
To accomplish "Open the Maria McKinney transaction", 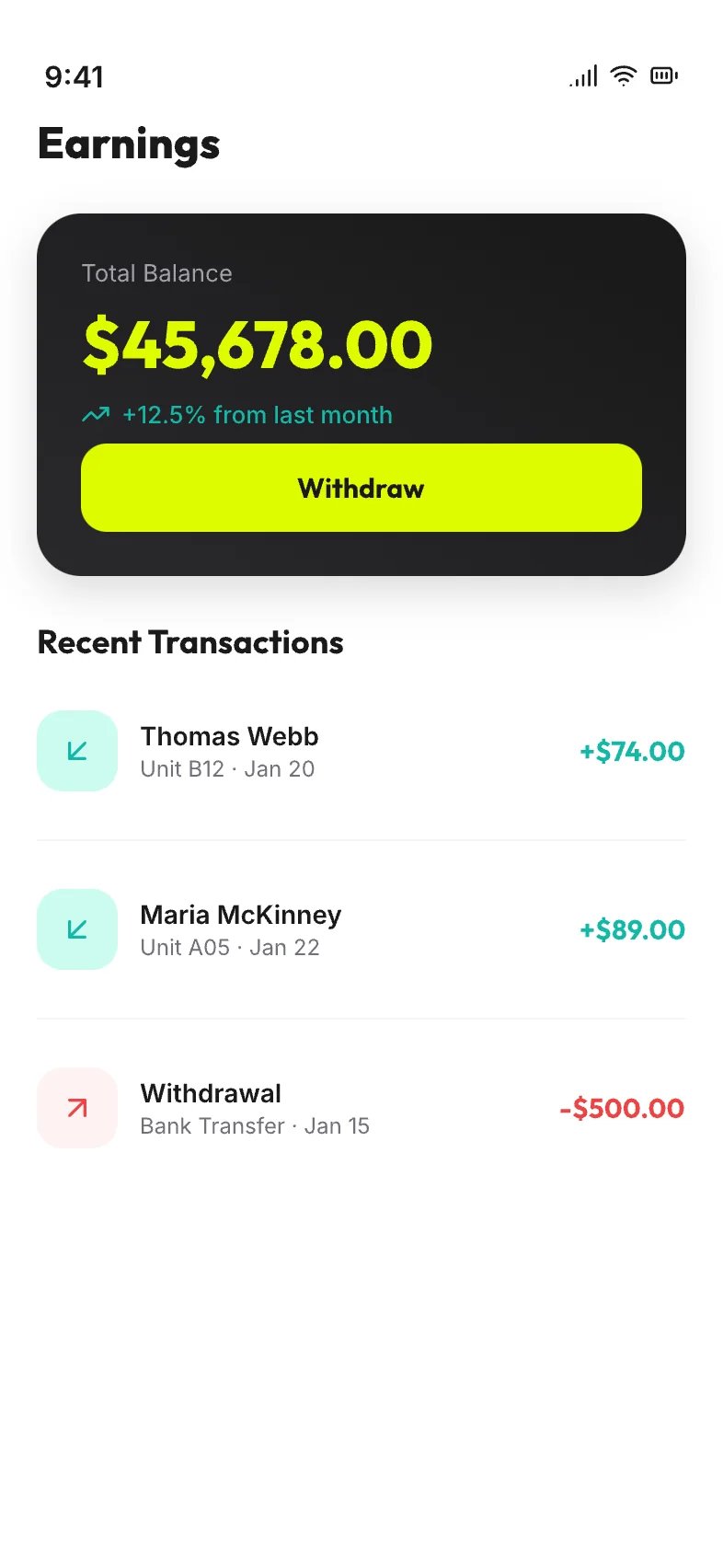I will (361, 929).
